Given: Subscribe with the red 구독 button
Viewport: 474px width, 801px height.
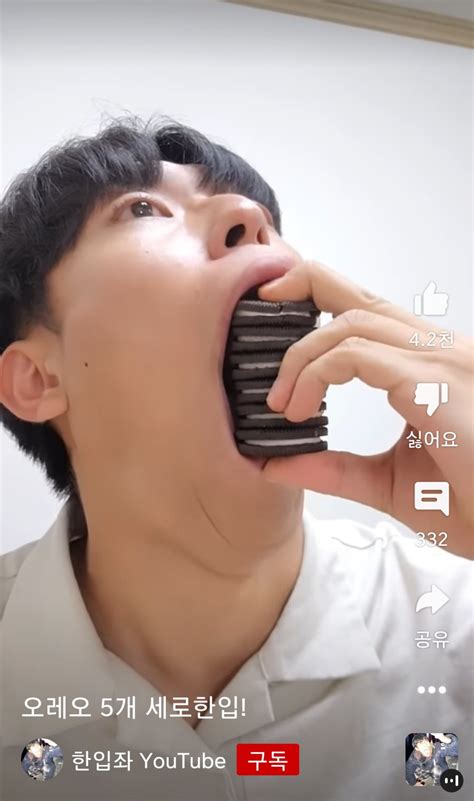Looking at the screenshot, I should pyautogui.click(x=268, y=760).
